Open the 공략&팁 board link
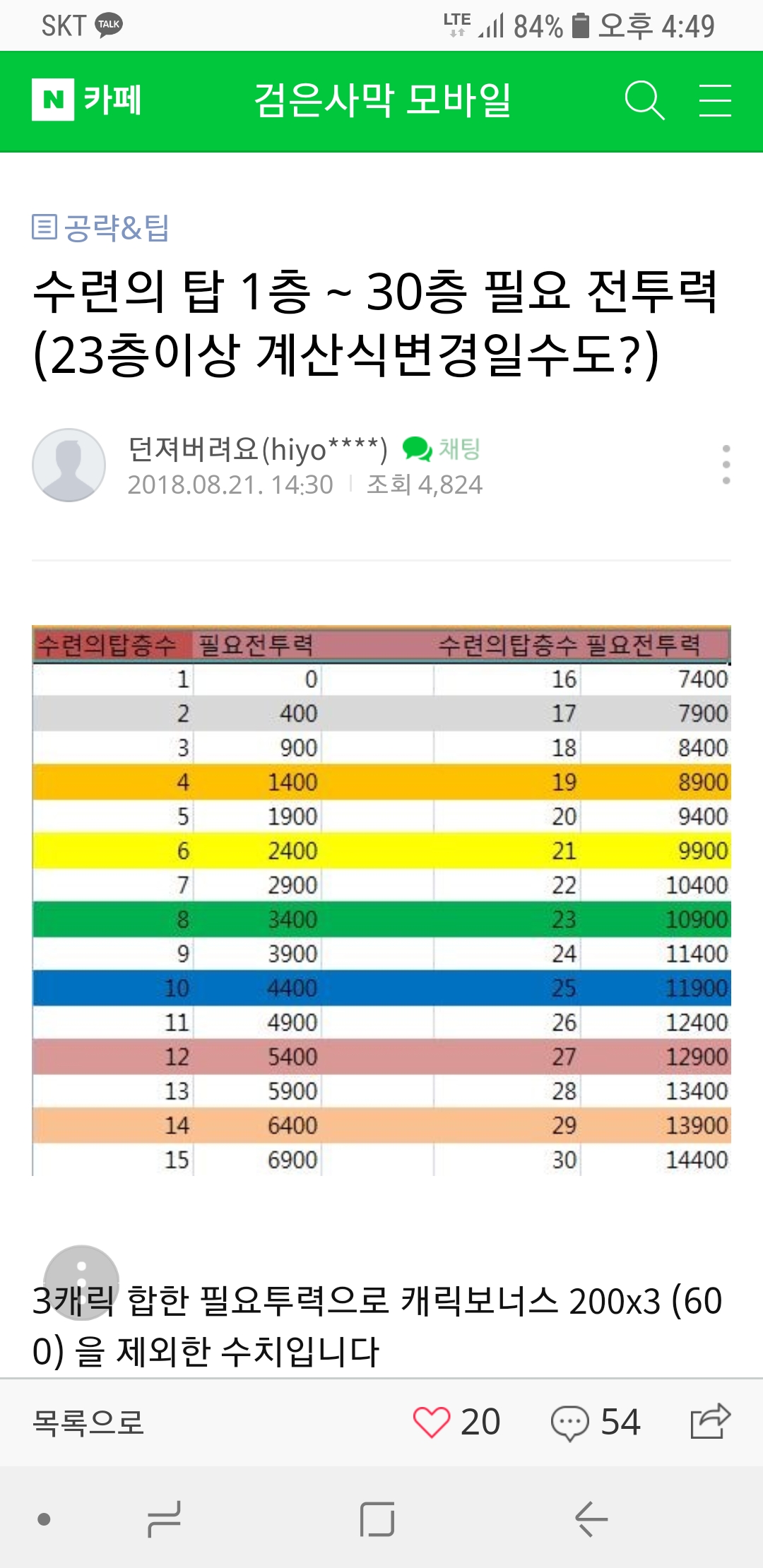 (101, 227)
